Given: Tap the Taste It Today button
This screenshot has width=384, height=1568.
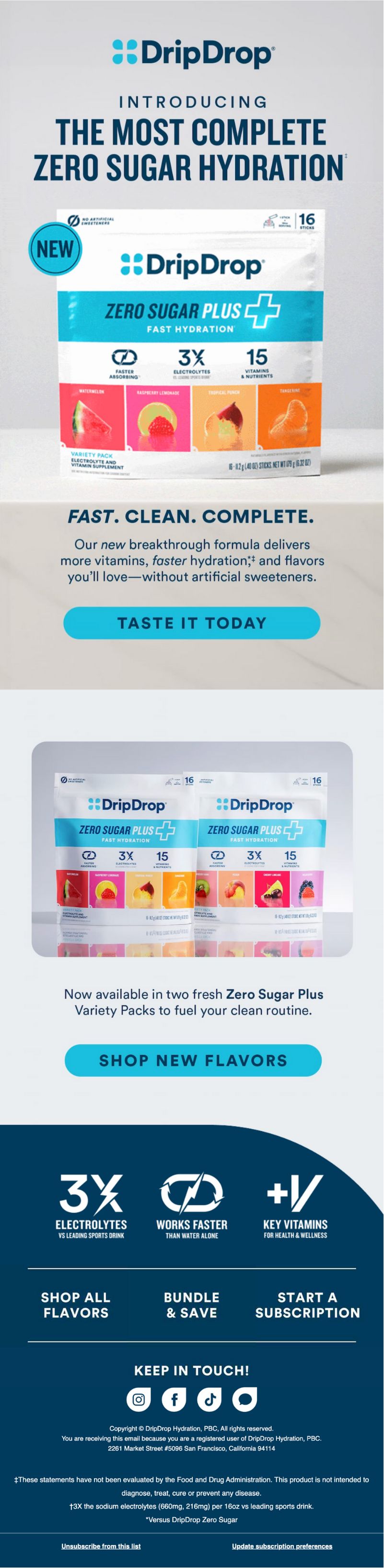Looking at the screenshot, I should [x=191, y=623].
